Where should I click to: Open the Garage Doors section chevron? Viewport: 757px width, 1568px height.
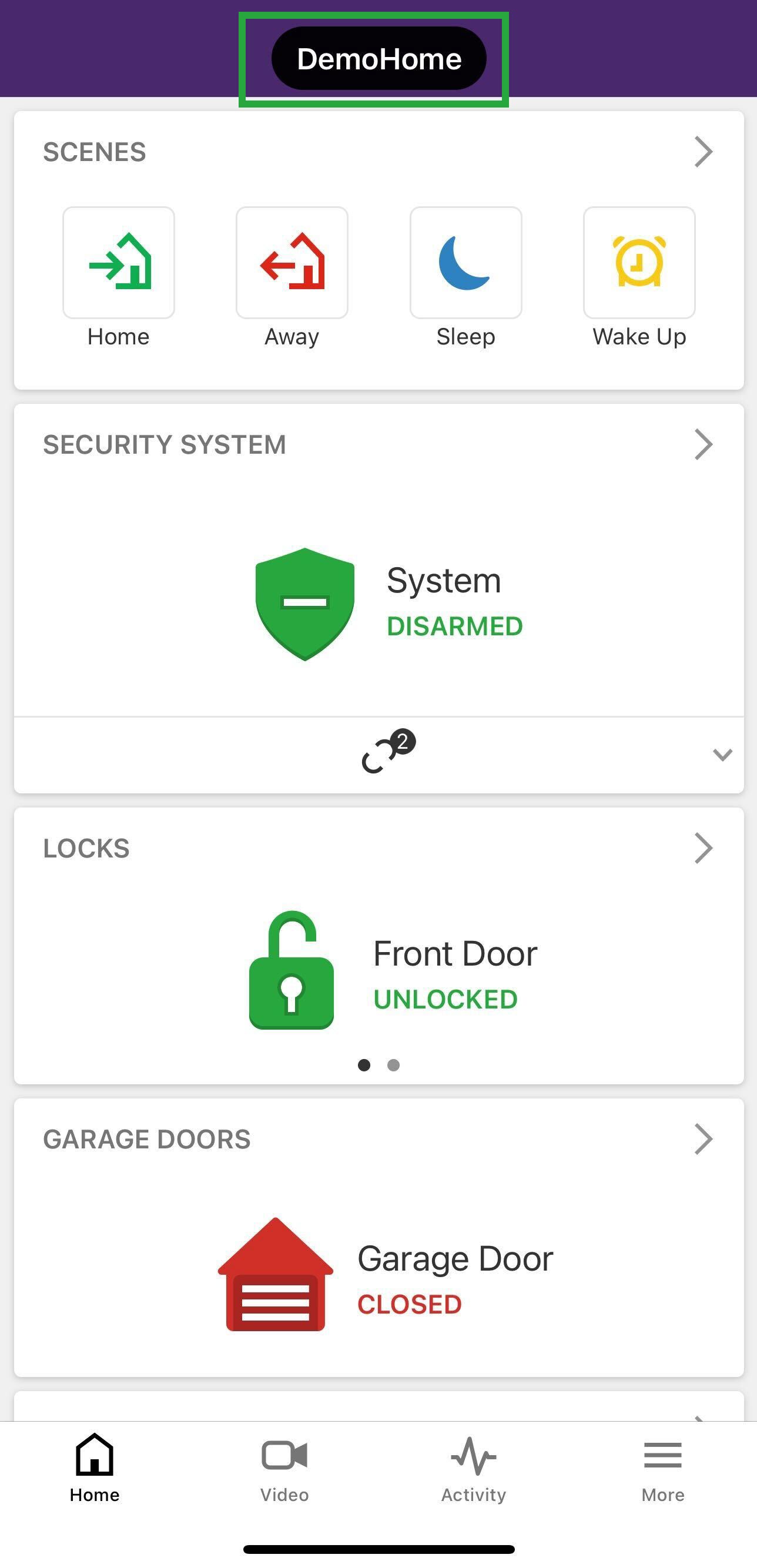(x=704, y=1139)
